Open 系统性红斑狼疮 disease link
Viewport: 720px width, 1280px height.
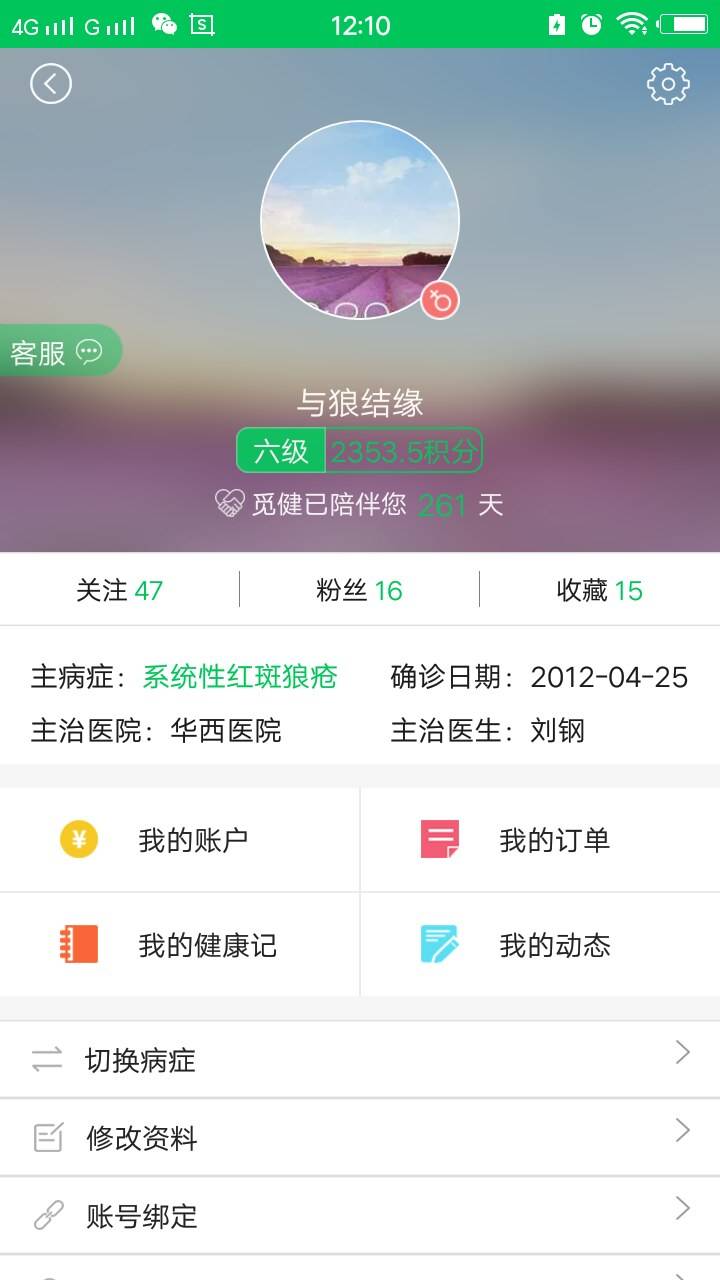[x=240, y=677]
